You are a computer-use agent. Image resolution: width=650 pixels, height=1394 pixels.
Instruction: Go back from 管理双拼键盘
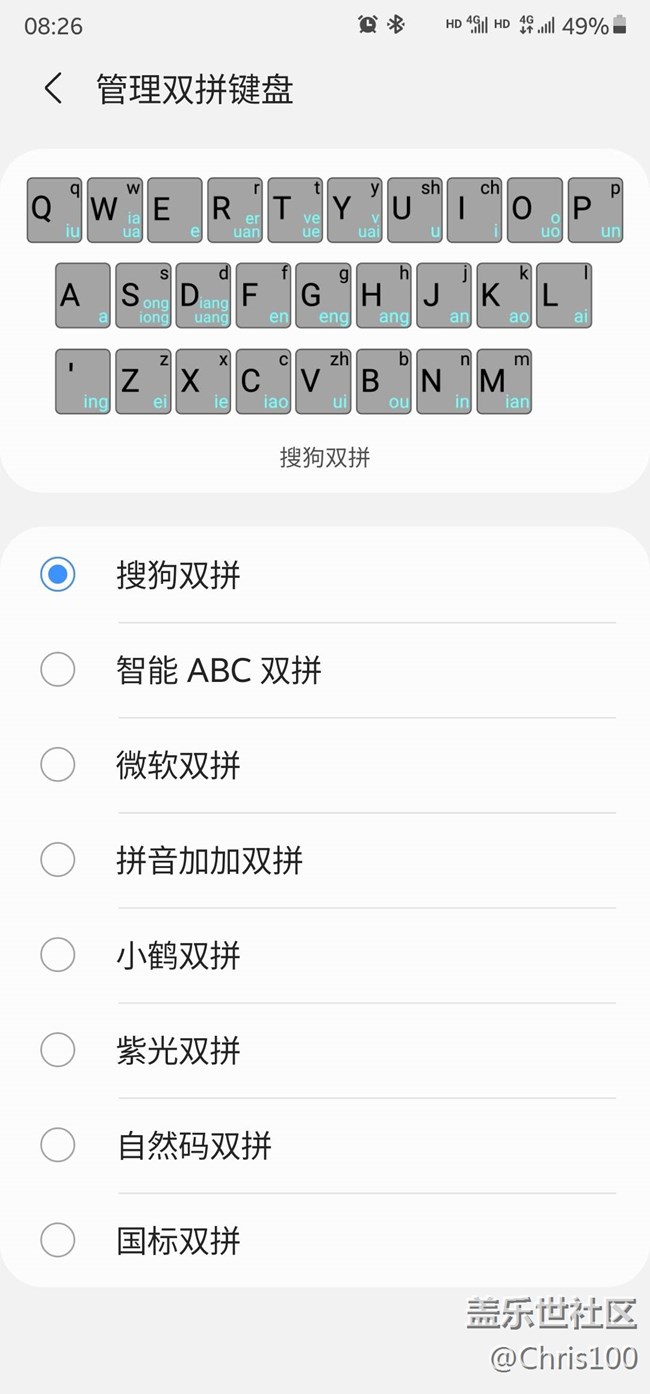click(54, 89)
